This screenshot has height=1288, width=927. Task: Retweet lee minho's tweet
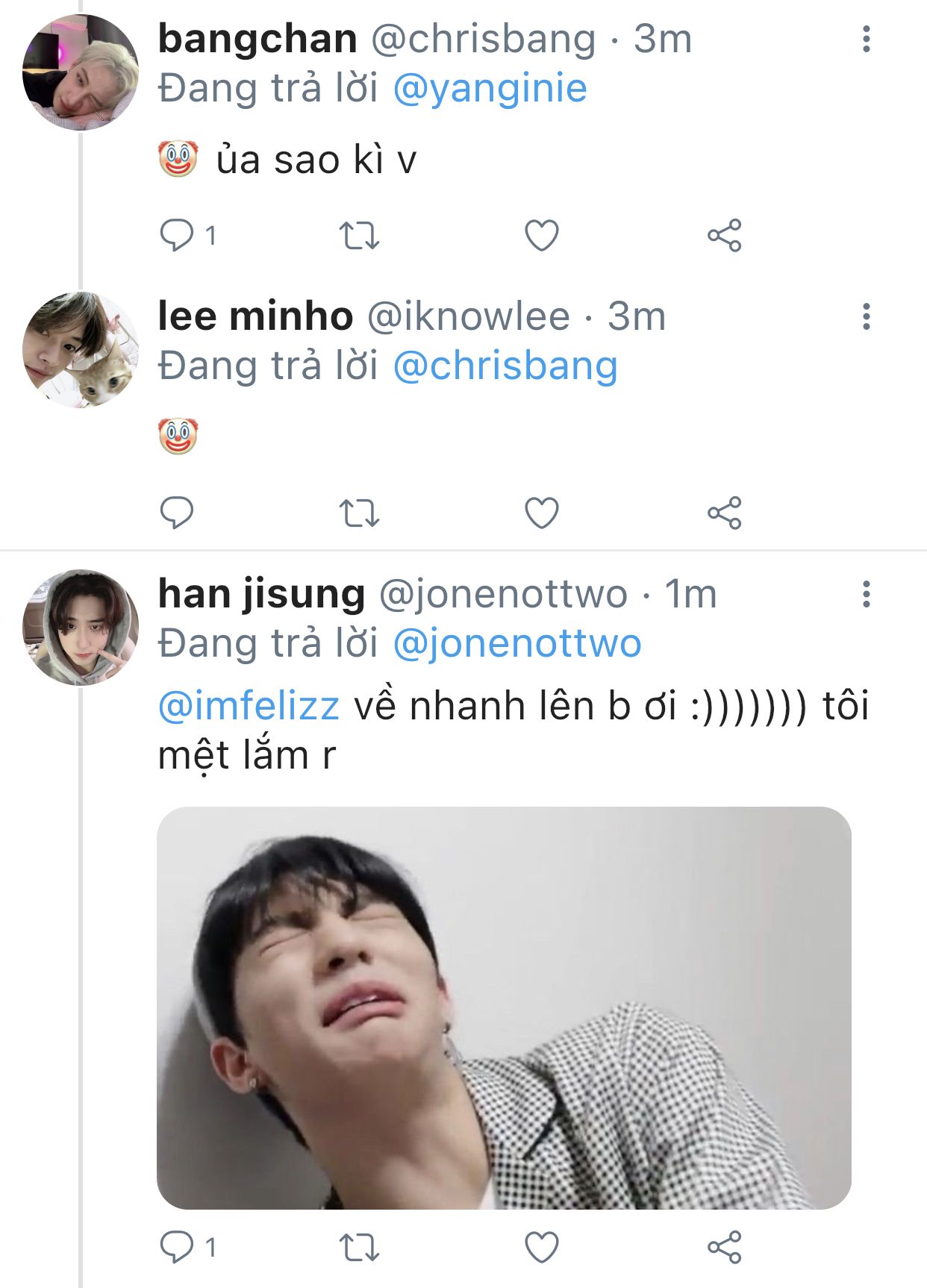pos(359,513)
